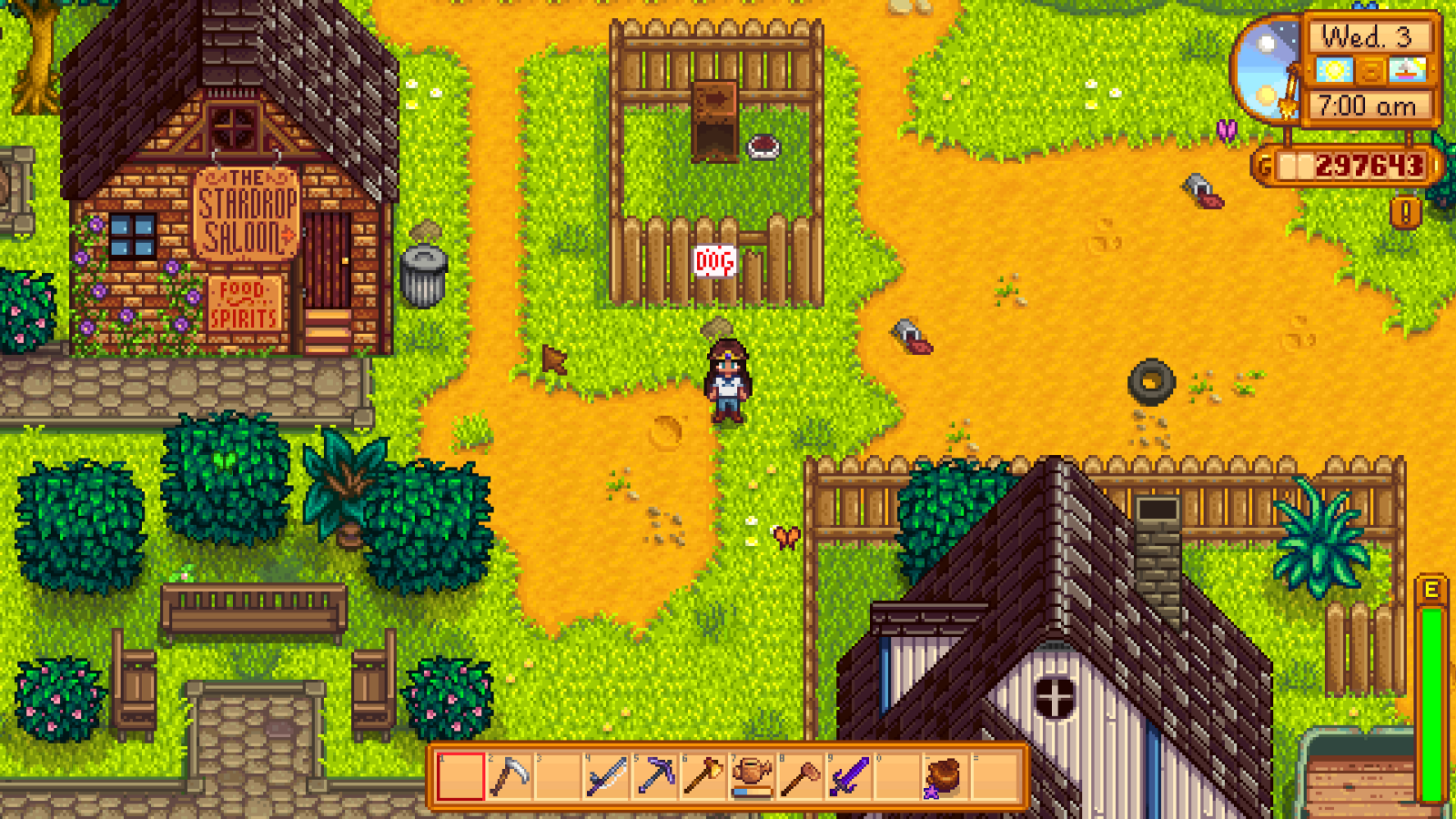Open the journal exclamation mark icon

click(x=1406, y=213)
